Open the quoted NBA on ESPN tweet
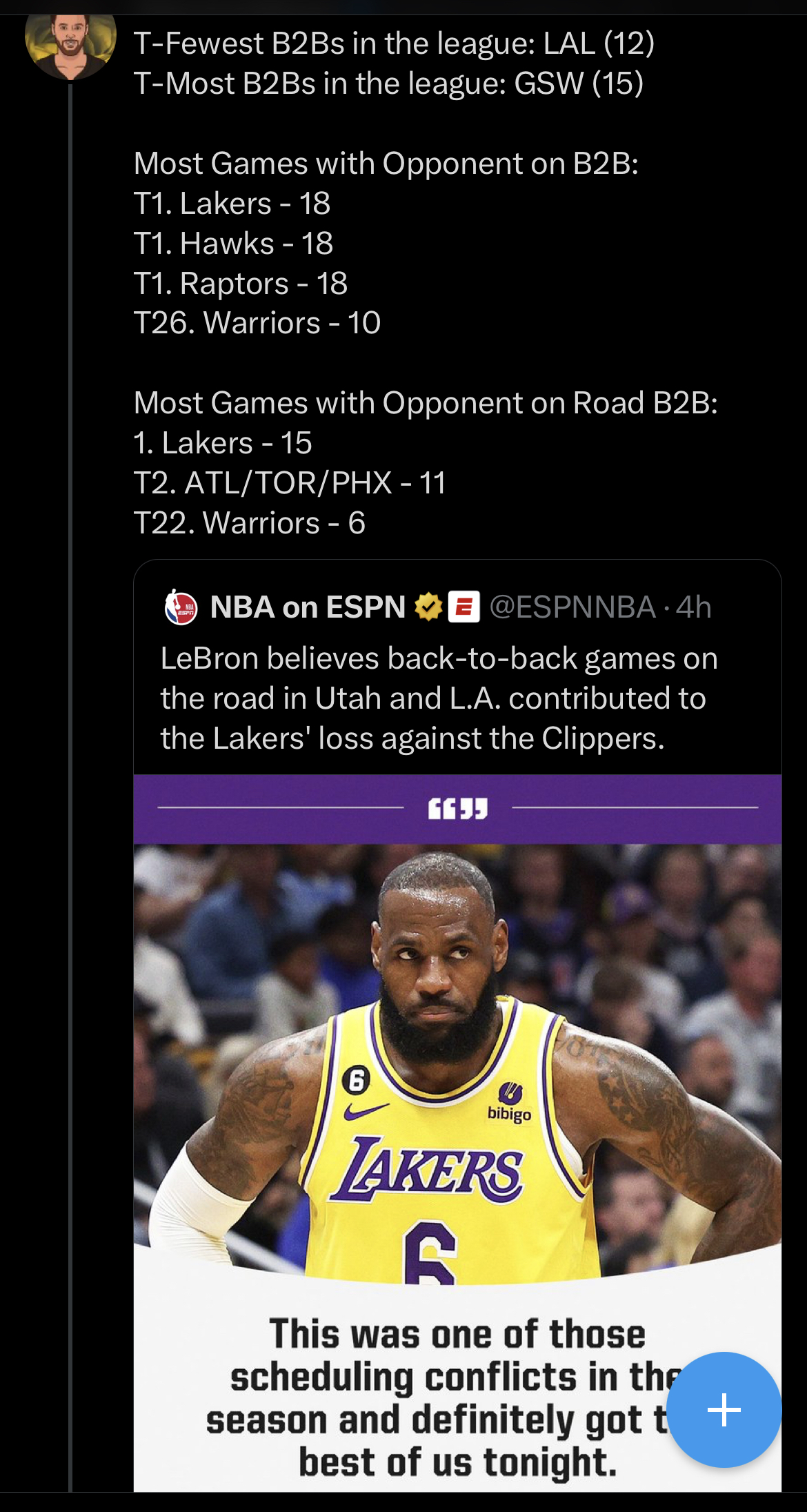Image resolution: width=807 pixels, height=1512 pixels. click(457, 668)
